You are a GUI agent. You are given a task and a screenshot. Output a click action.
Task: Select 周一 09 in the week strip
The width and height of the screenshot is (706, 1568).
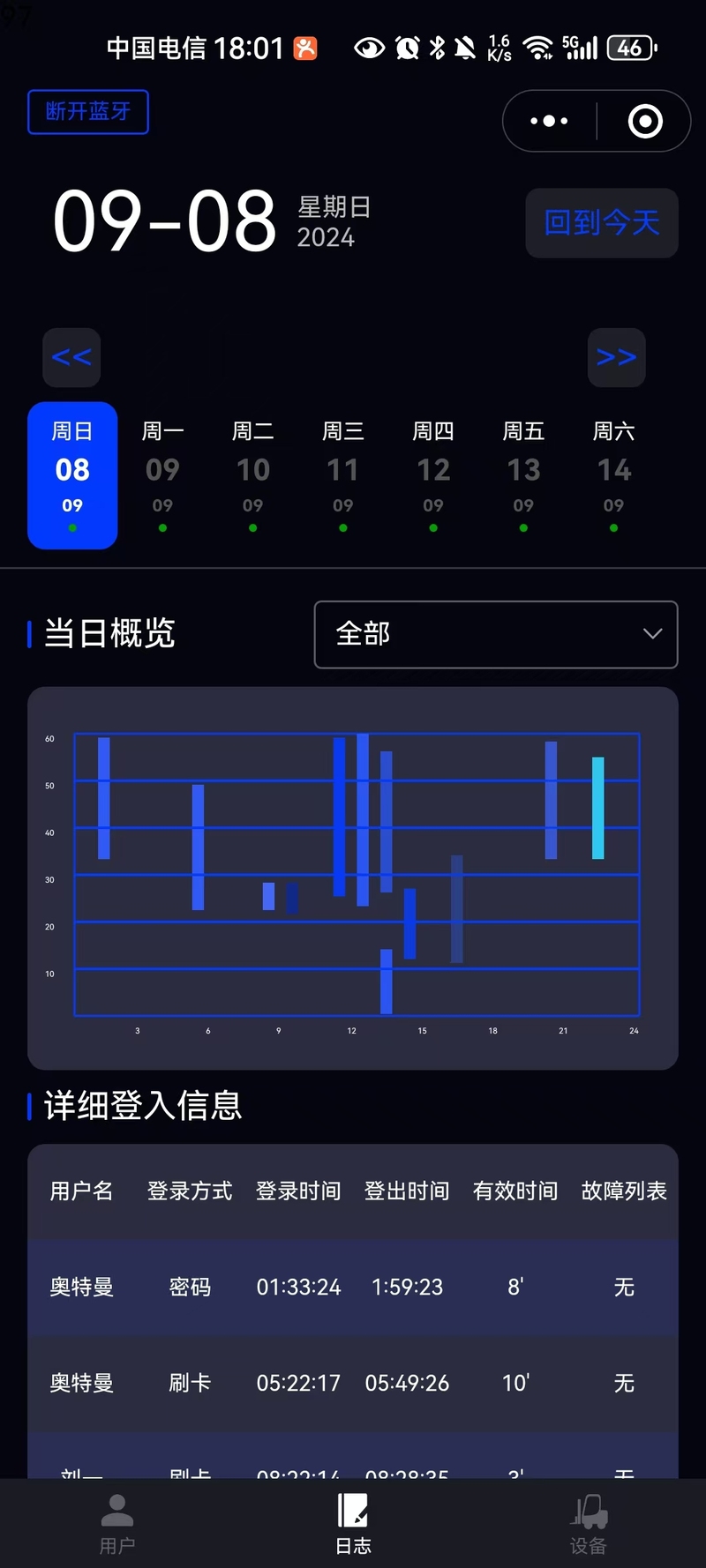(x=162, y=474)
